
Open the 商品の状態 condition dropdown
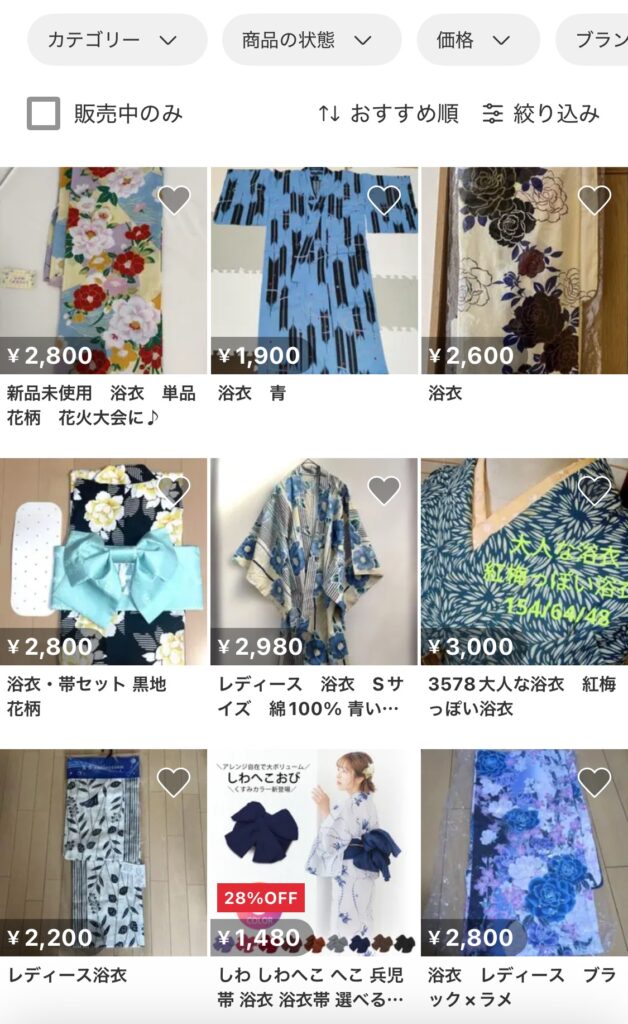click(311, 40)
